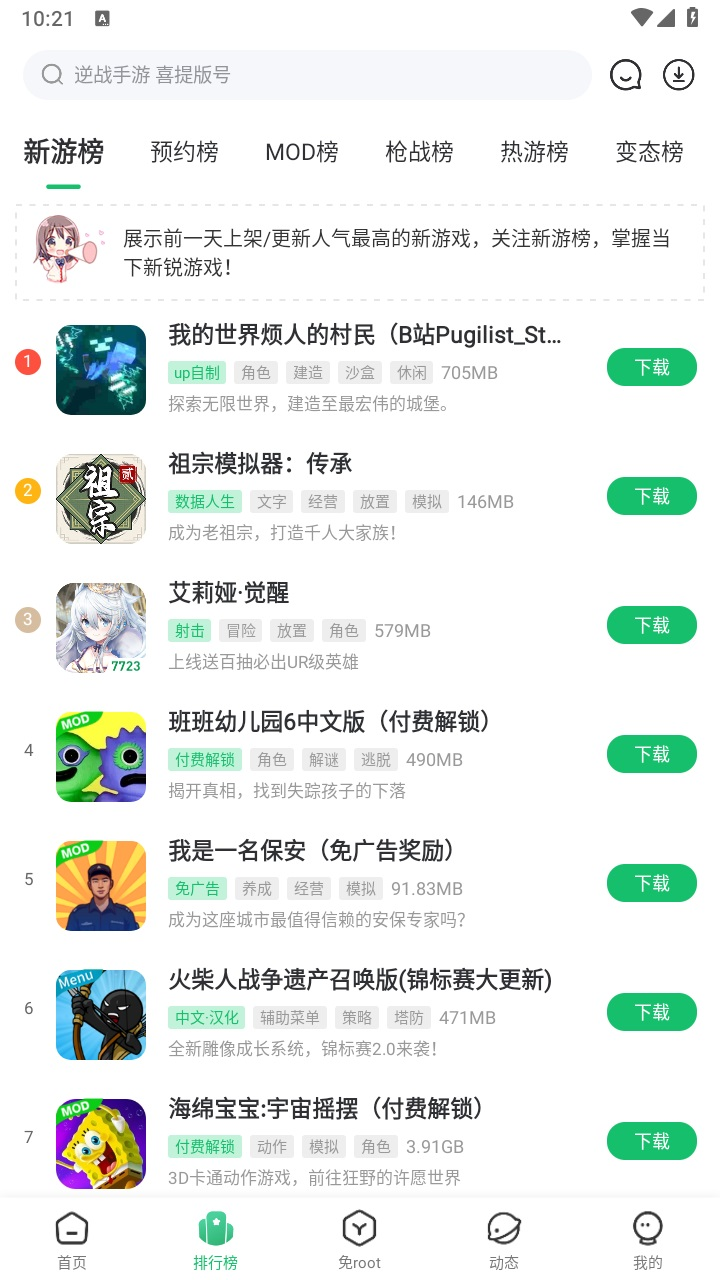This screenshot has height=1280, width=720.
Task: Tap the 下载 button for 艾莉娅·觉醒
Action: tap(651, 625)
